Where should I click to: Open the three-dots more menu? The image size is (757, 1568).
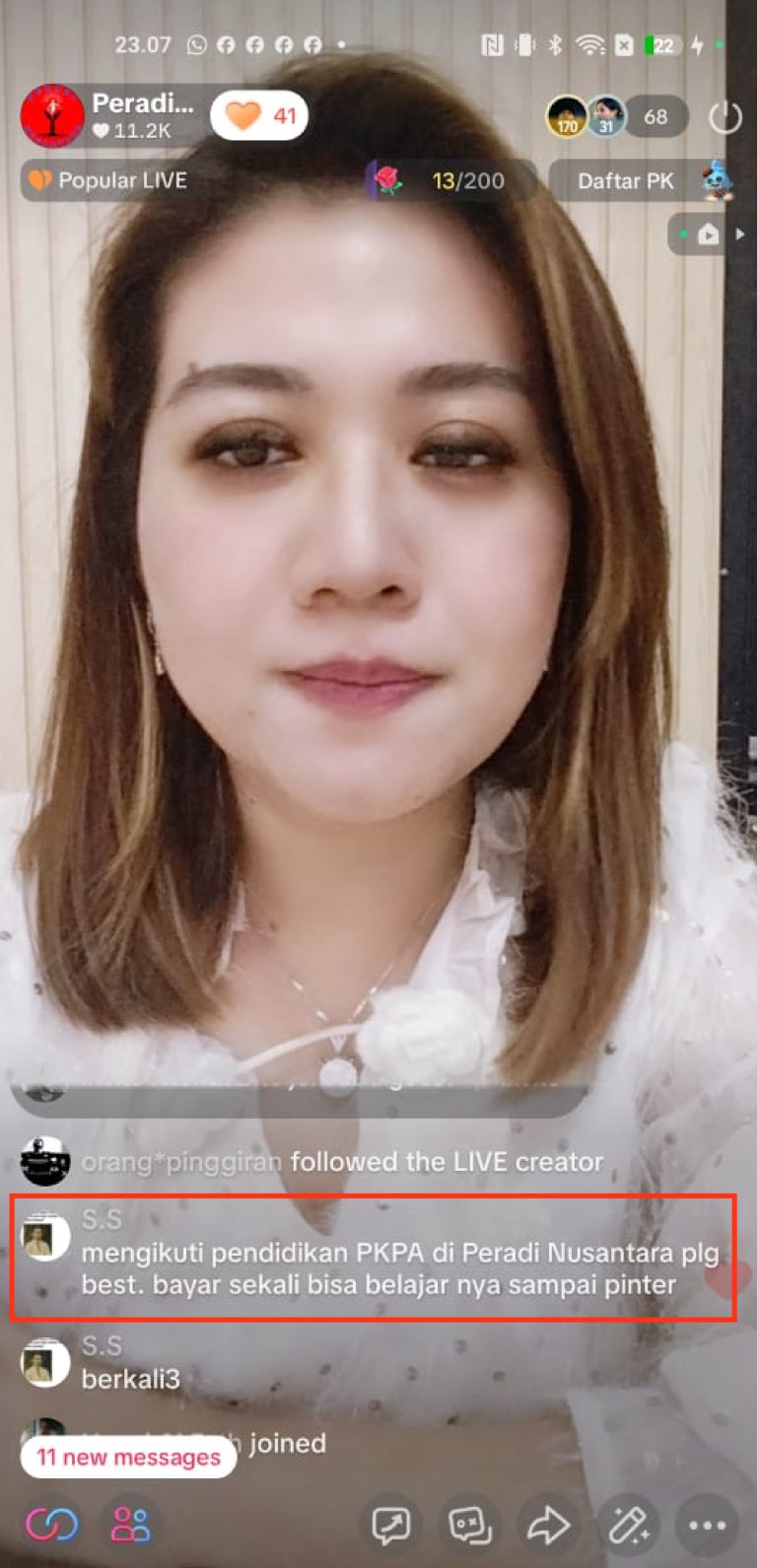(x=707, y=1525)
